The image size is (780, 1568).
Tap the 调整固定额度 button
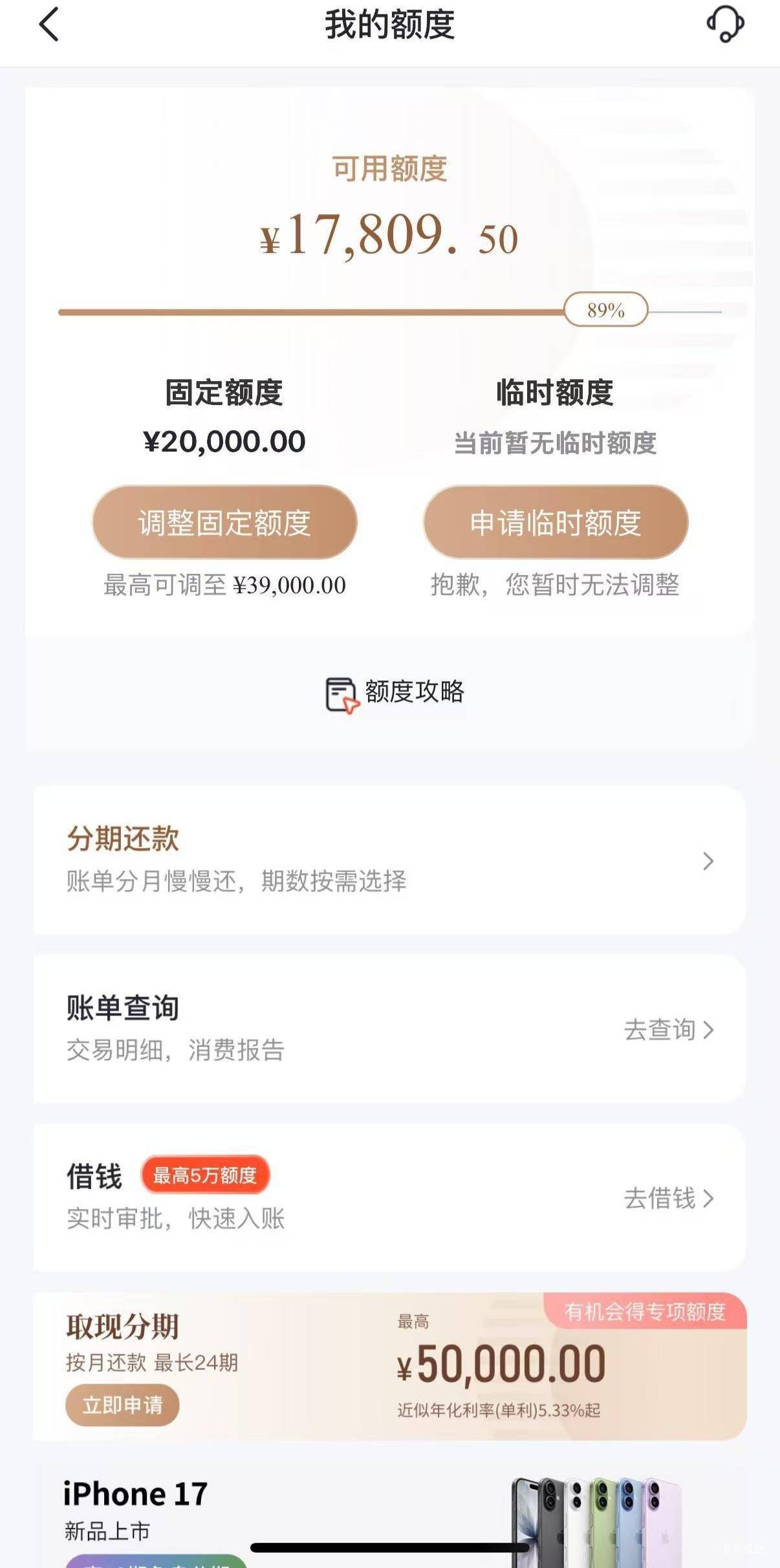[224, 522]
